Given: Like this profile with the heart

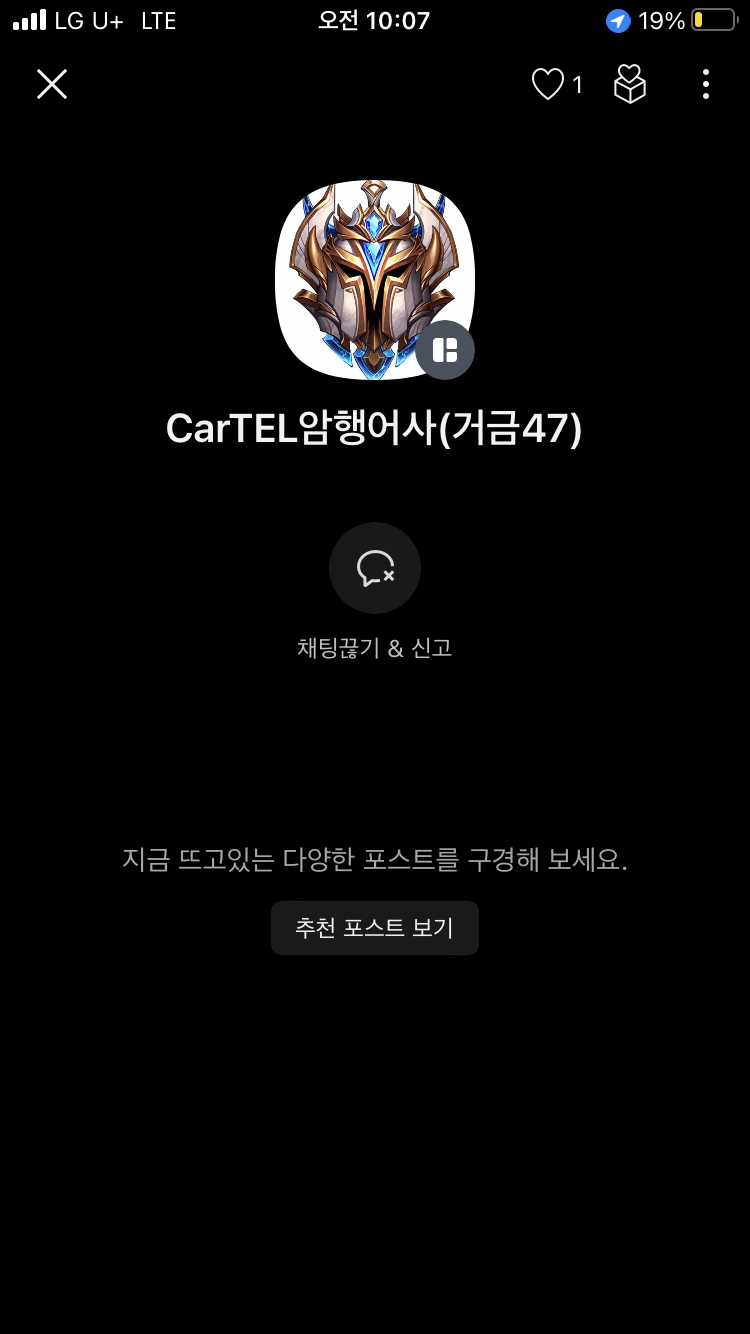Looking at the screenshot, I should point(548,84).
